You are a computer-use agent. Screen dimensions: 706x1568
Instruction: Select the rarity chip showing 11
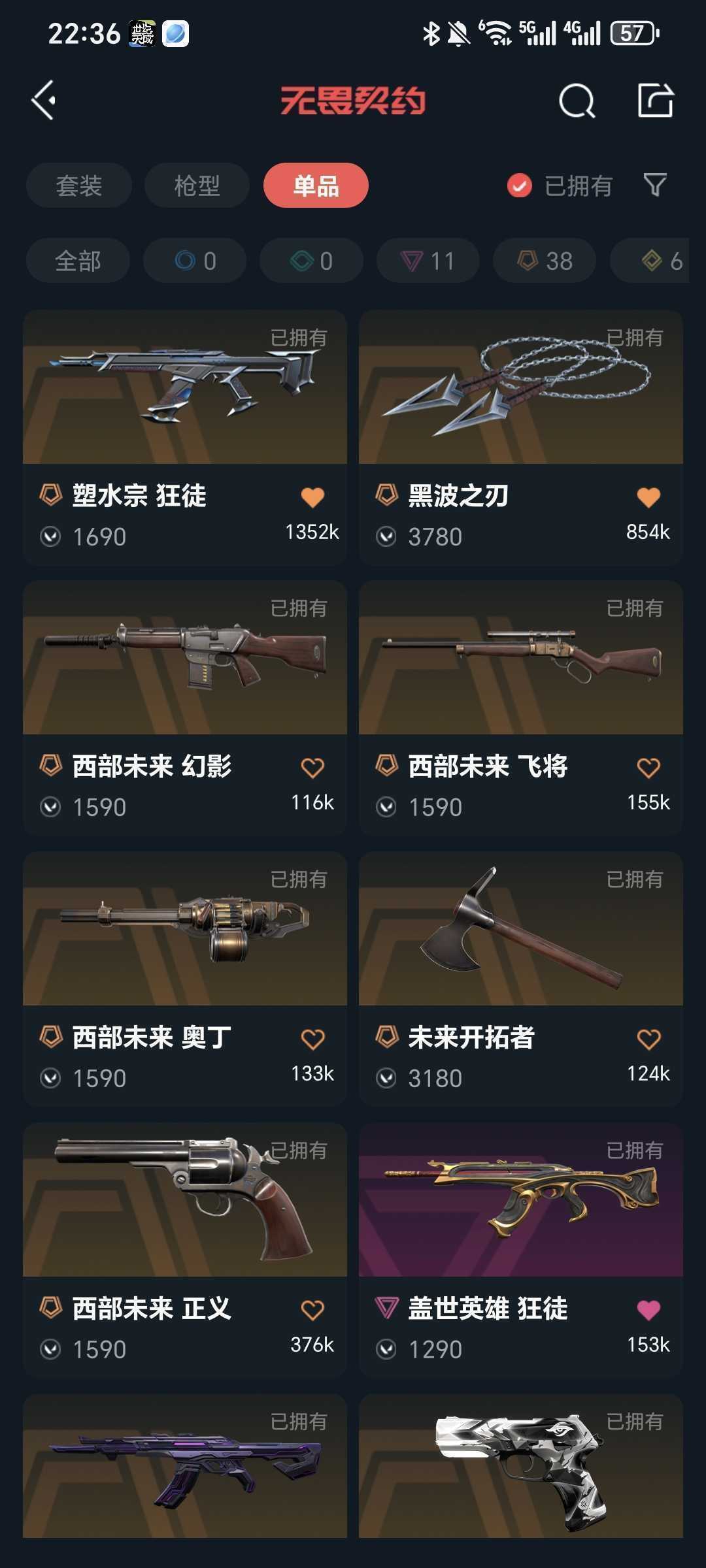pyautogui.click(x=428, y=261)
